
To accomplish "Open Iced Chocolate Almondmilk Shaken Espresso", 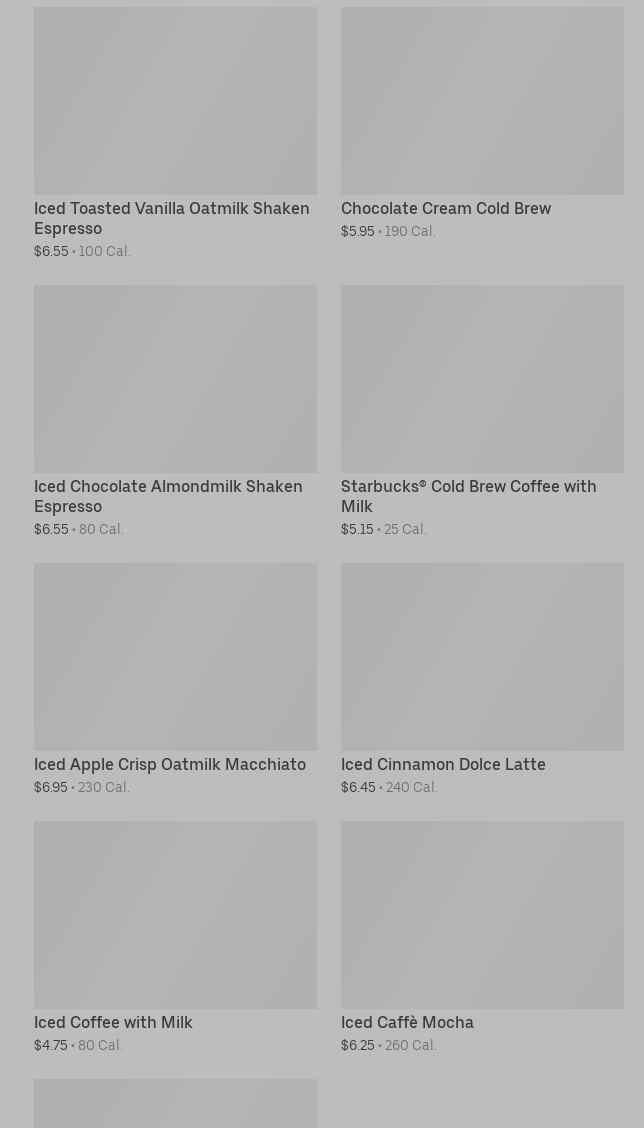I will click(x=175, y=411).
